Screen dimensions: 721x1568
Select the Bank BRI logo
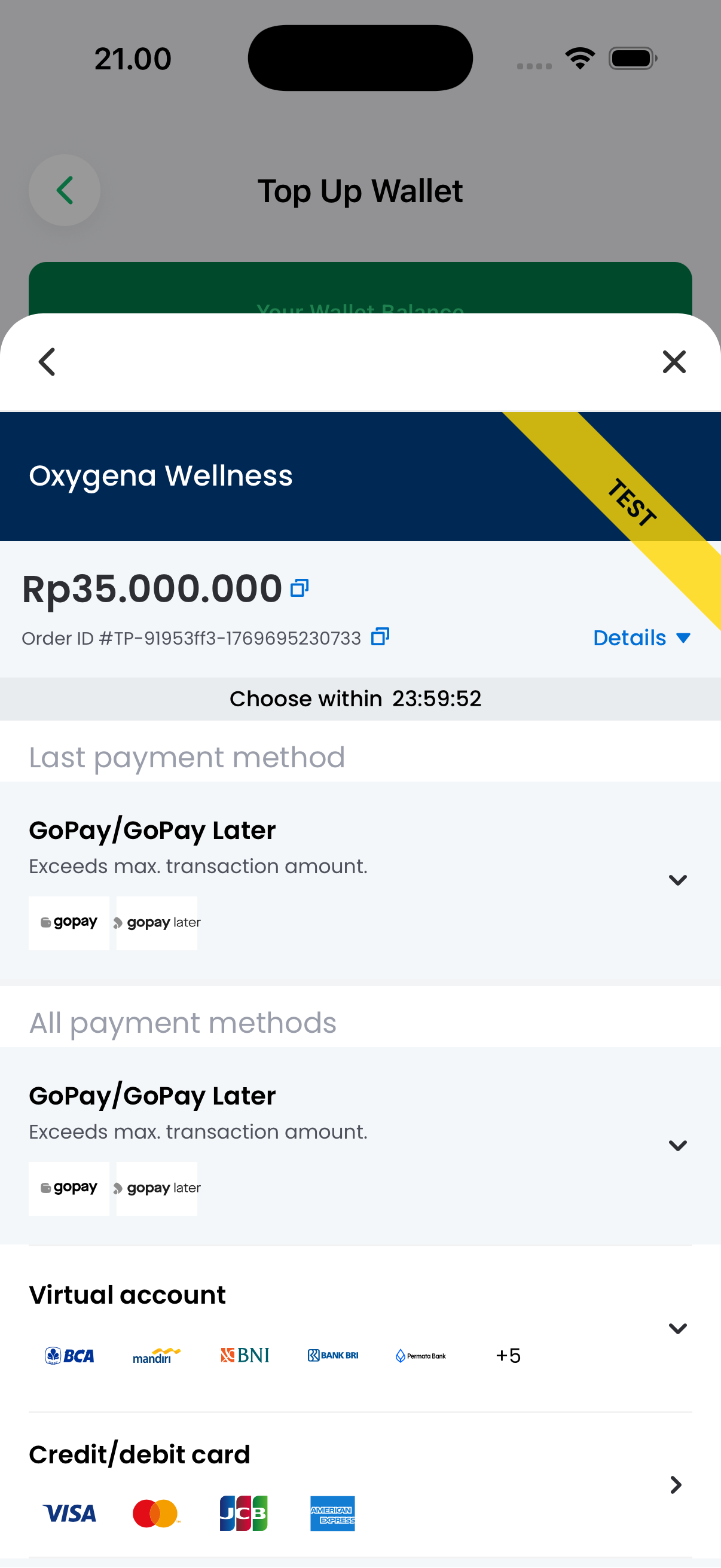click(x=332, y=1356)
